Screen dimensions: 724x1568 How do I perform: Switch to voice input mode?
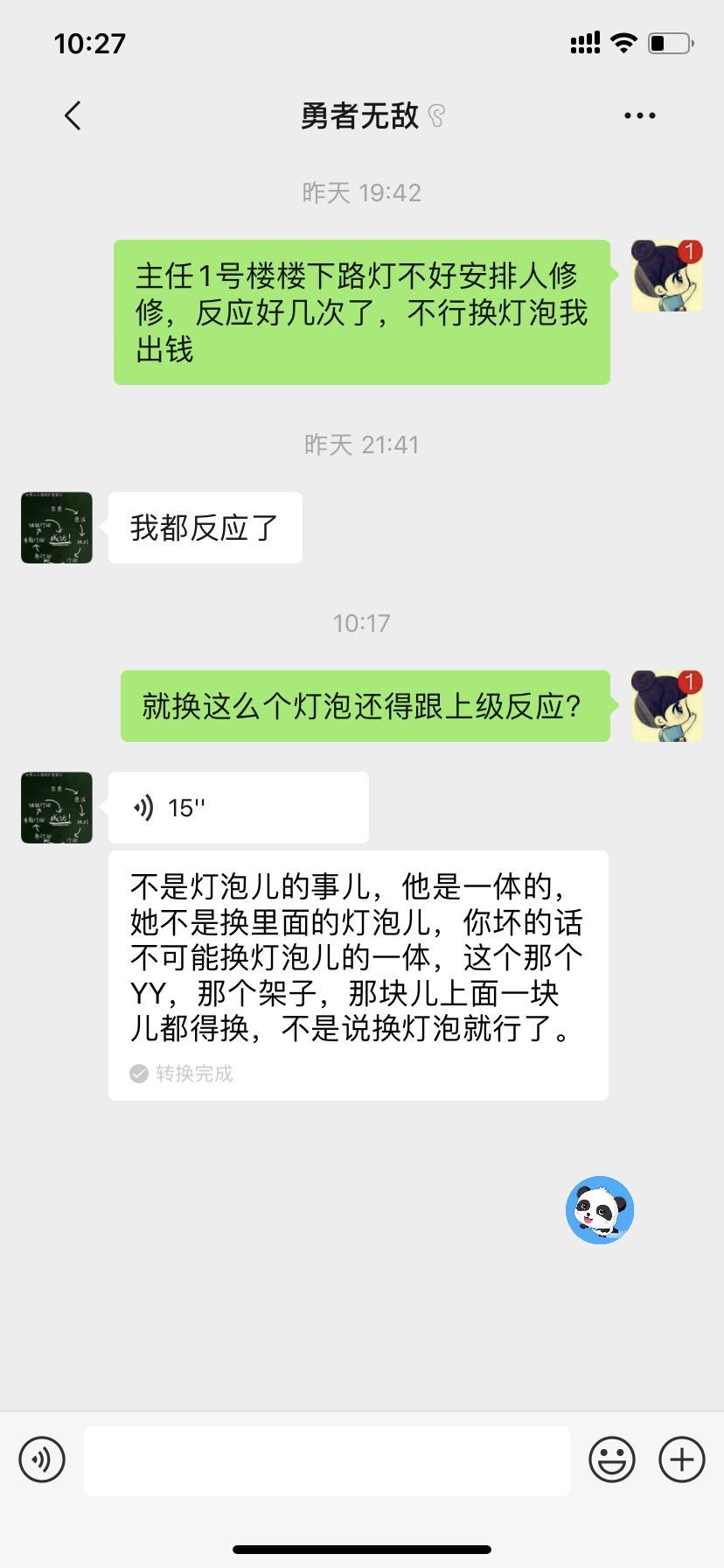[x=42, y=1459]
